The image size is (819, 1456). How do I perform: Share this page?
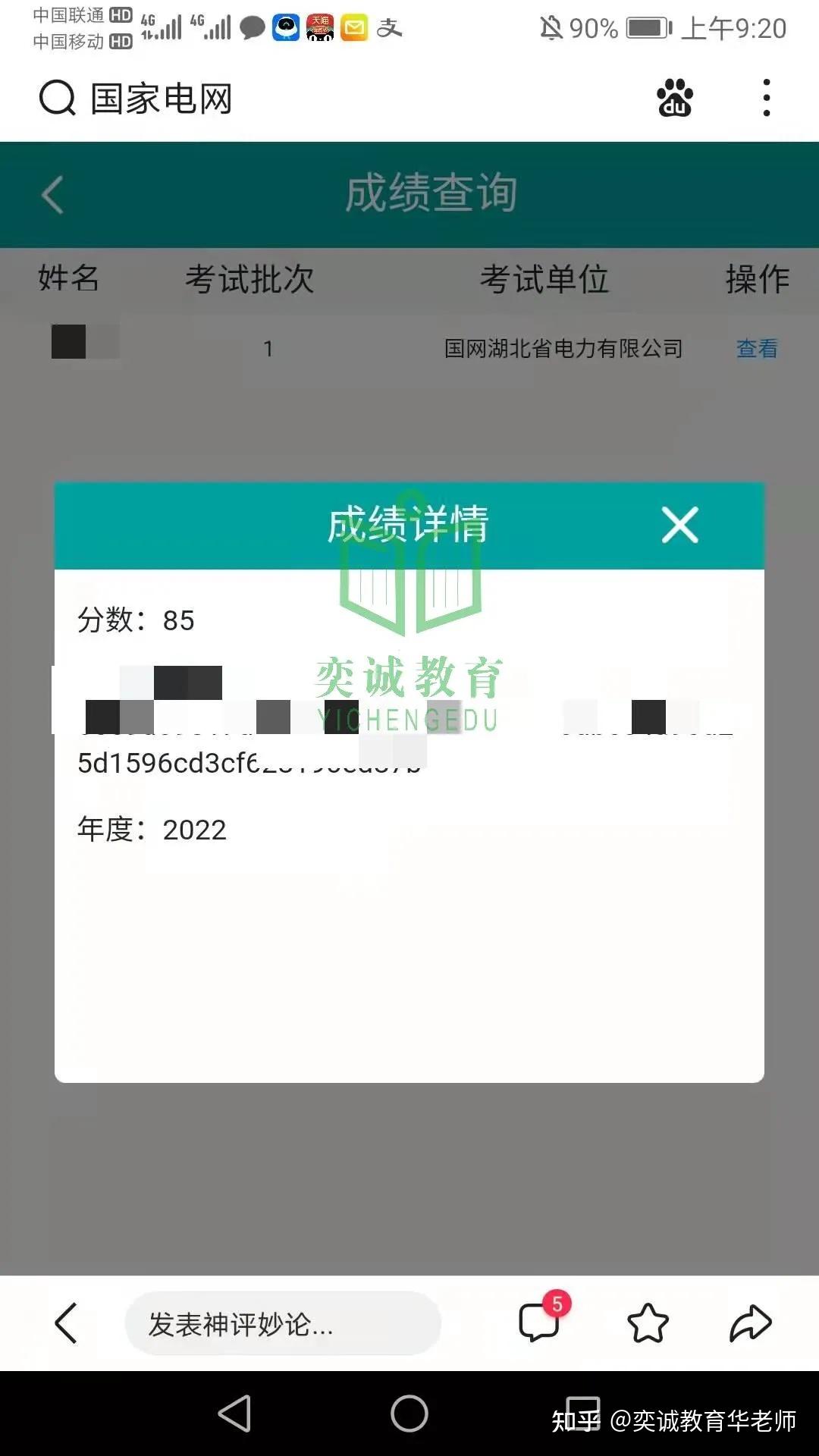click(750, 1323)
